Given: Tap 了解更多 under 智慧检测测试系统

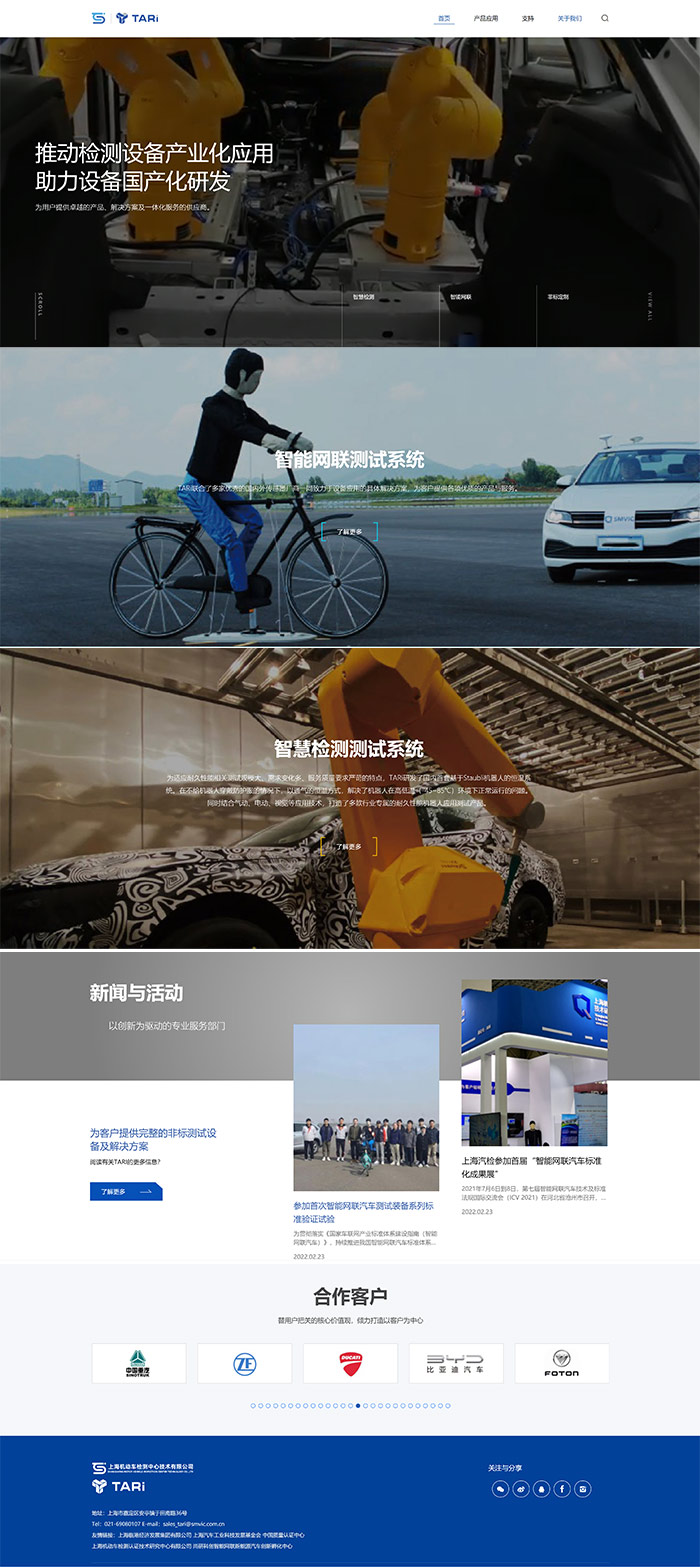Looking at the screenshot, I should click(x=349, y=846).
